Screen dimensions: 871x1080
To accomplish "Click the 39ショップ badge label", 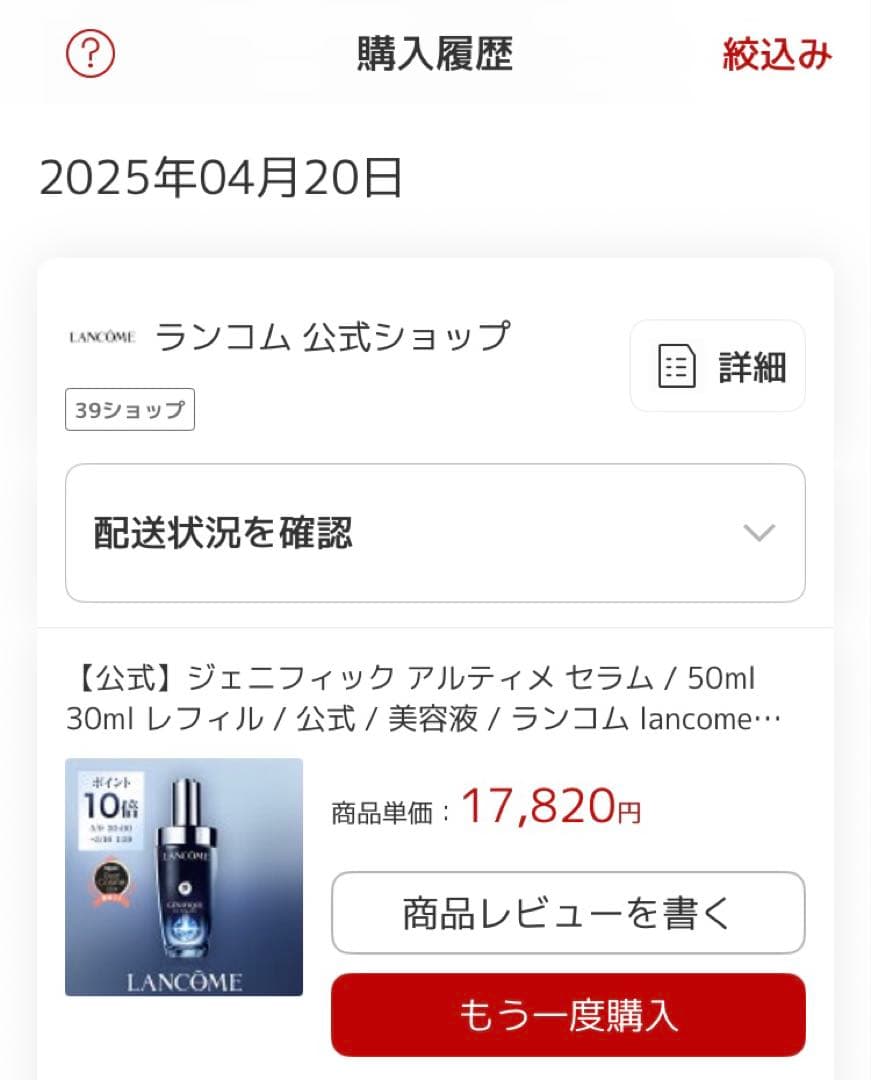I will (x=129, y=409).
